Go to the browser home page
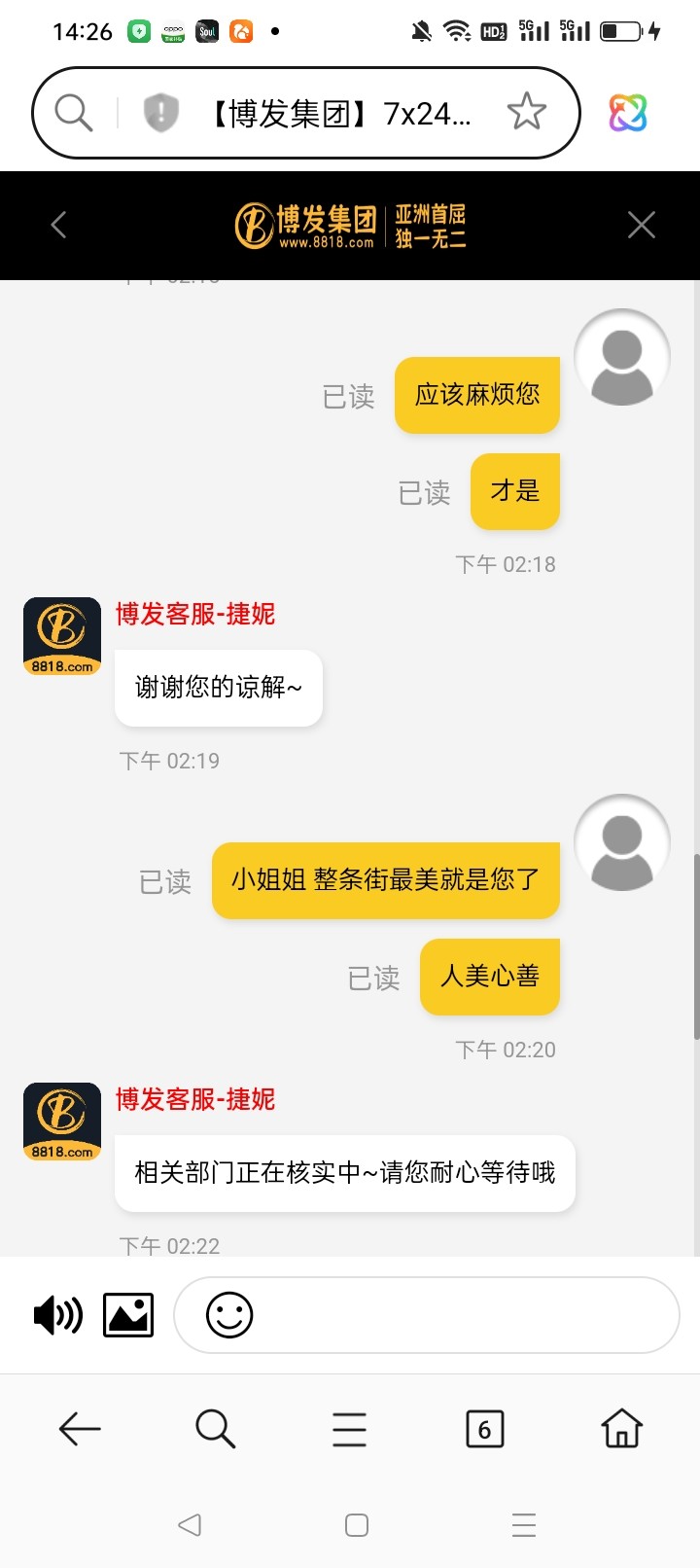 [x=622, y=1429]
